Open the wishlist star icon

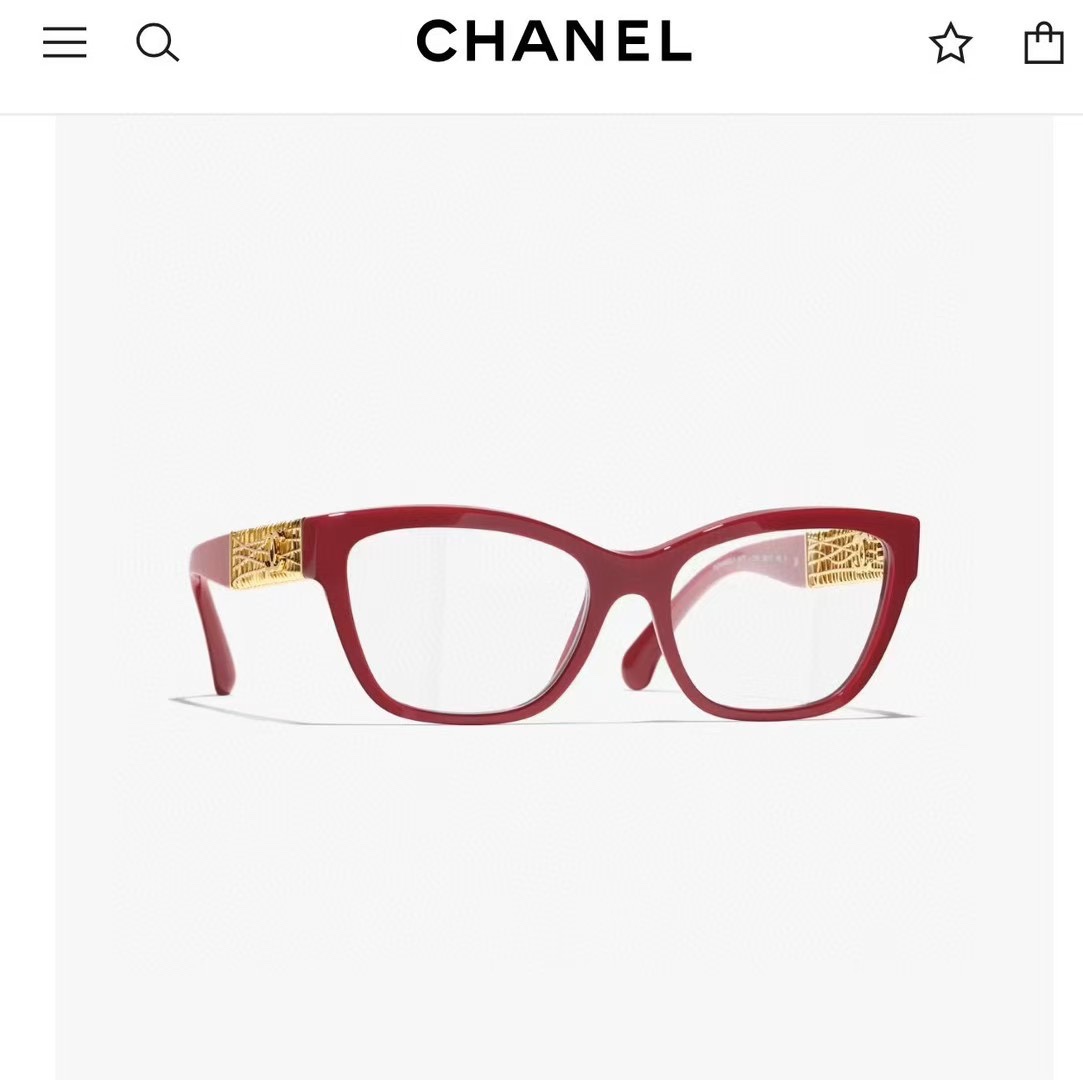pyautogui.click(x=950, y=44)
